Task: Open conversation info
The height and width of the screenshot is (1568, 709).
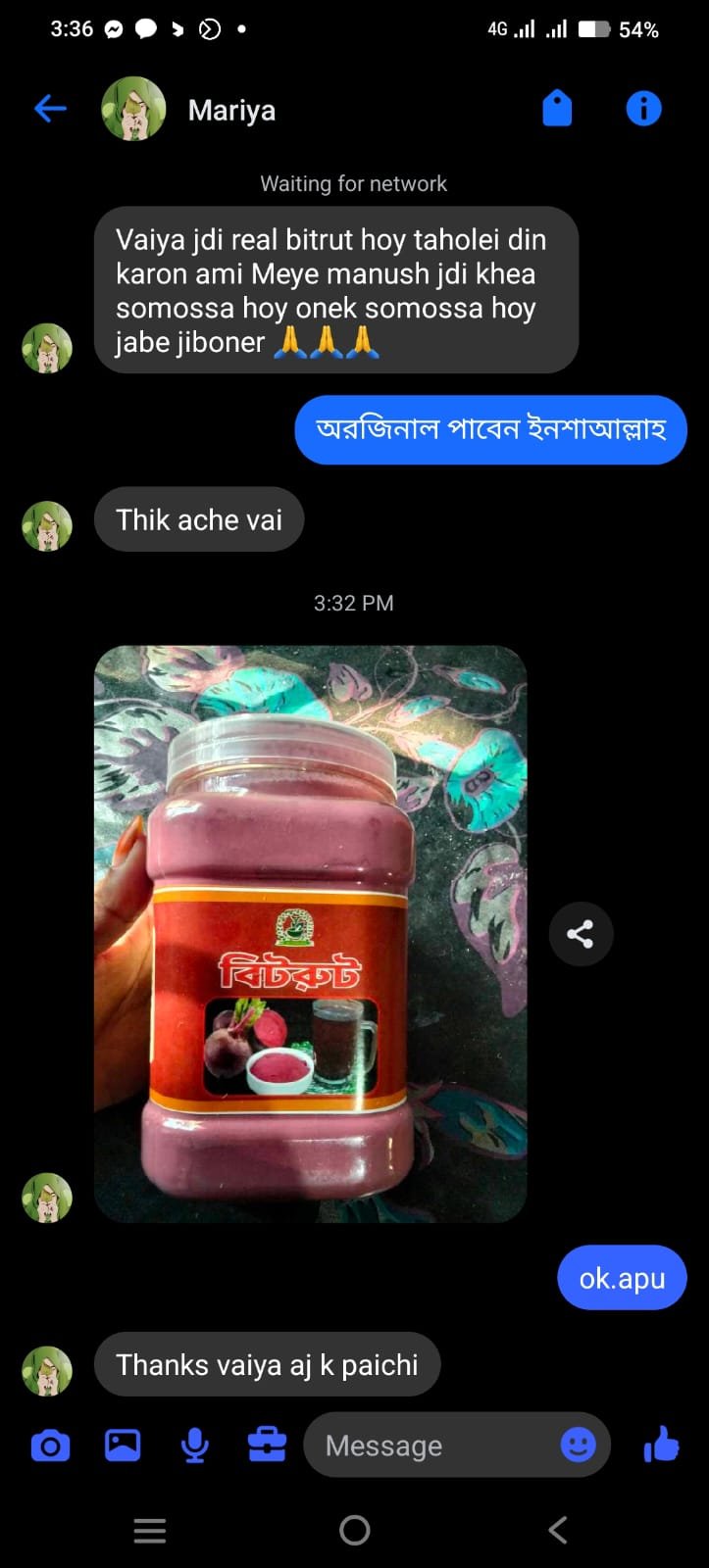Action: point(643,109)
